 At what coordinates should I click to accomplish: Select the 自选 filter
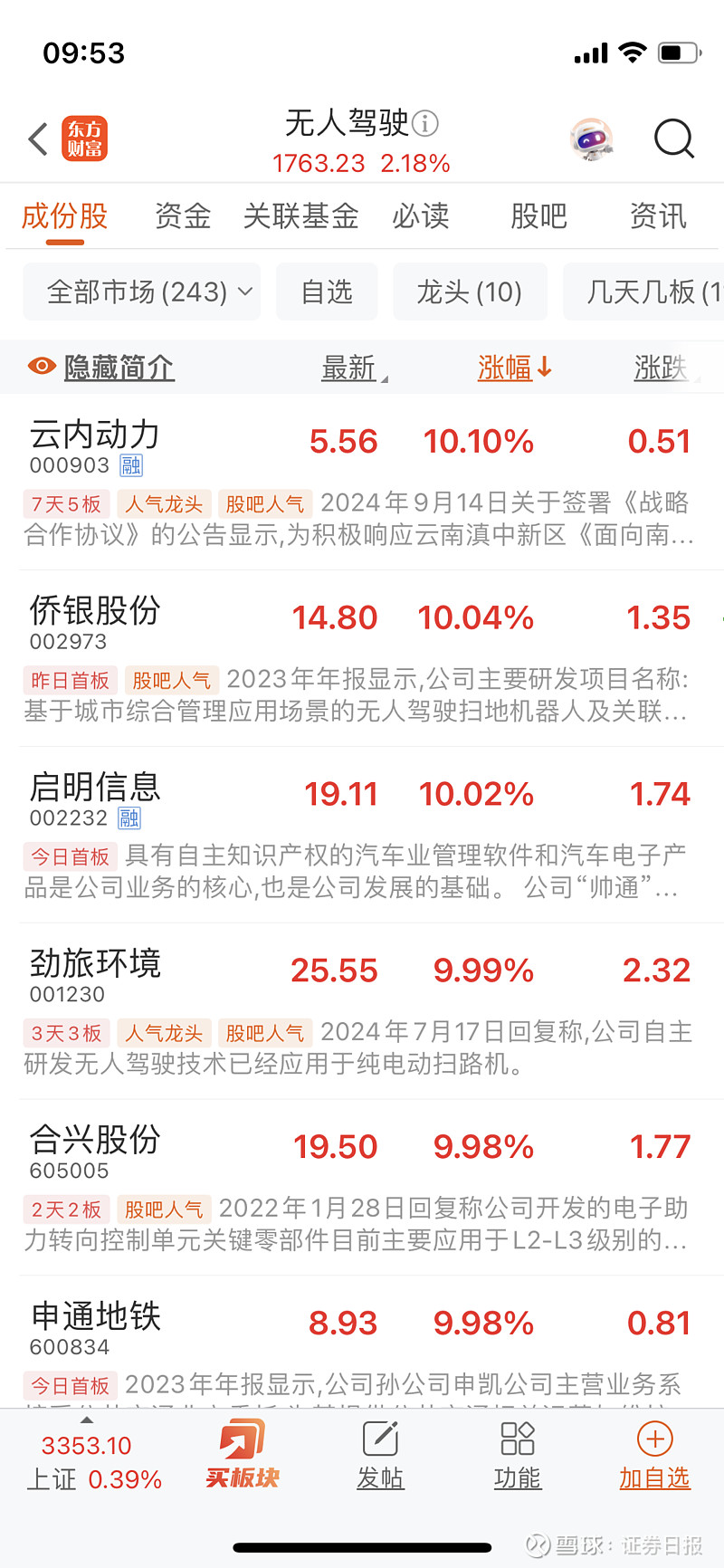tap(327, 292)
